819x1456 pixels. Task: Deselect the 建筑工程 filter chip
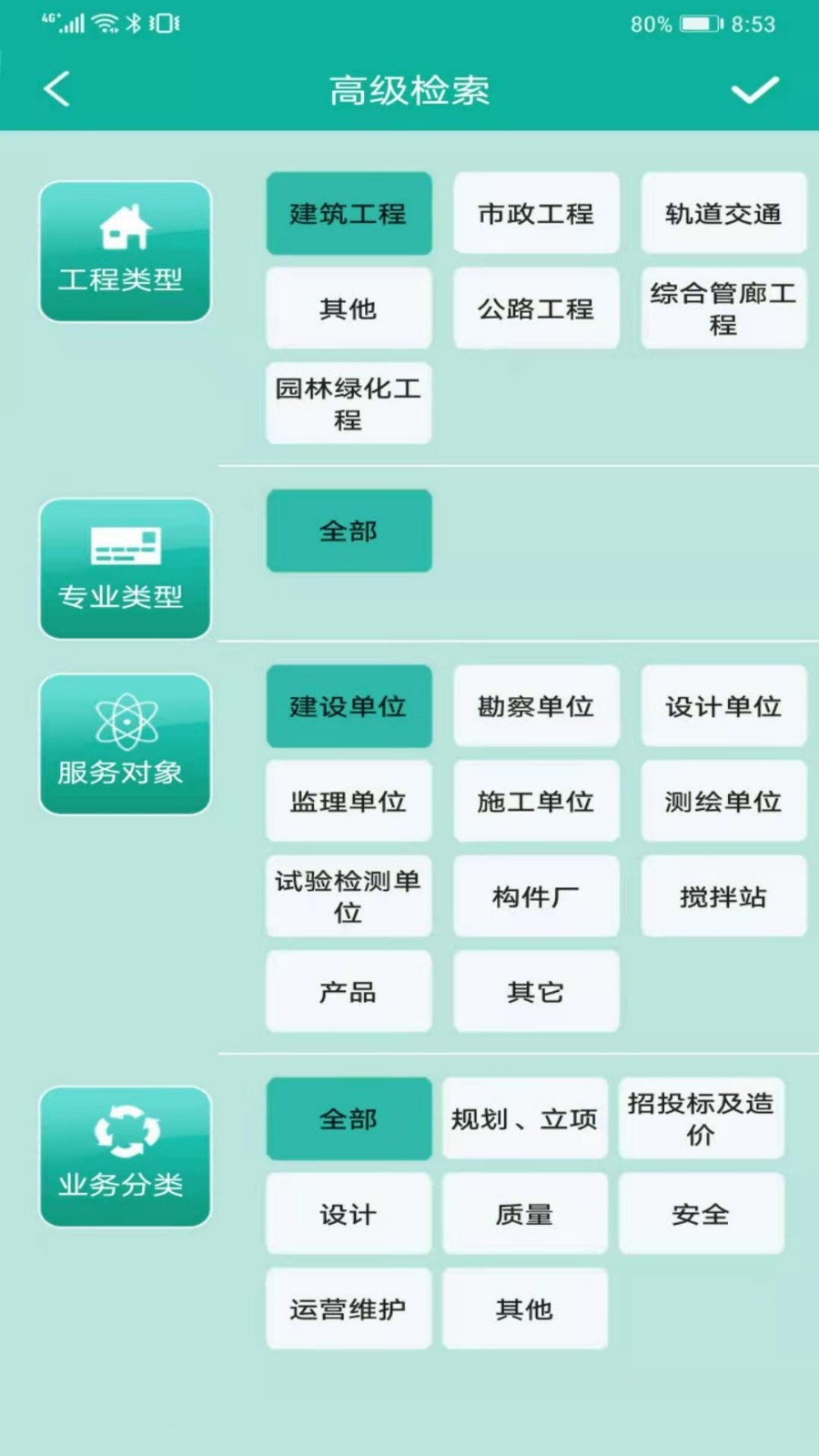[349, 214]
